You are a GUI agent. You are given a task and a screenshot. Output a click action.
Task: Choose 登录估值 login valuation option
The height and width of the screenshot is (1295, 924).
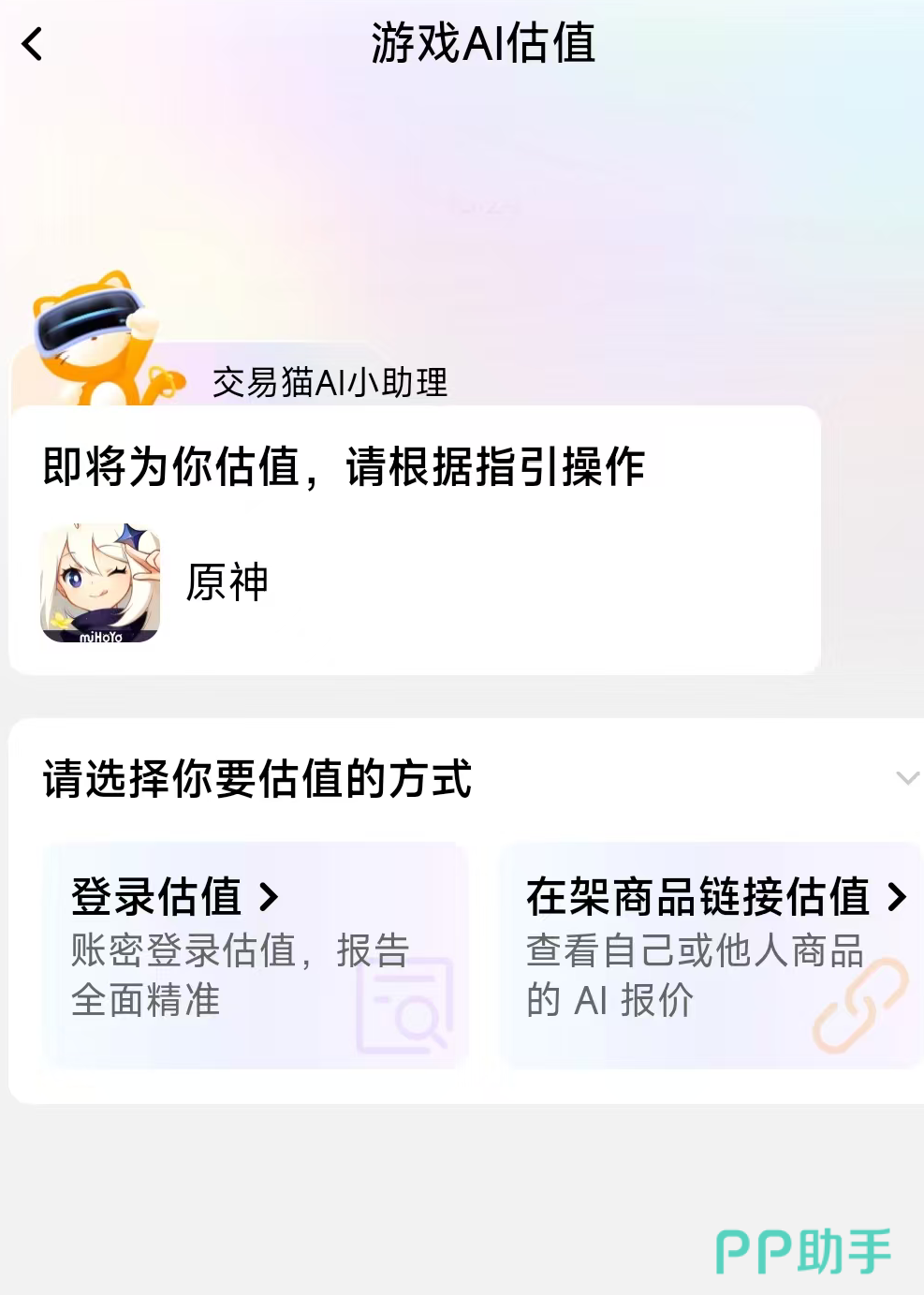click(255, 953)
